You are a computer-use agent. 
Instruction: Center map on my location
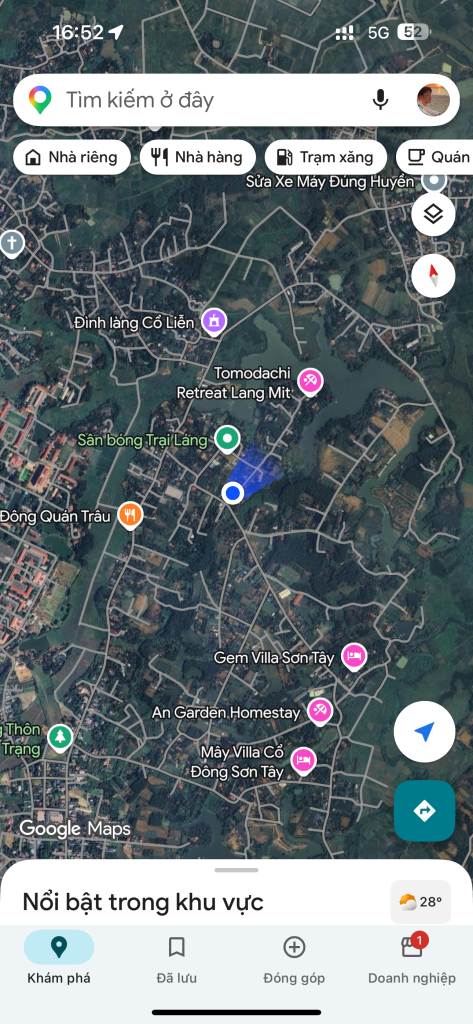425,732
